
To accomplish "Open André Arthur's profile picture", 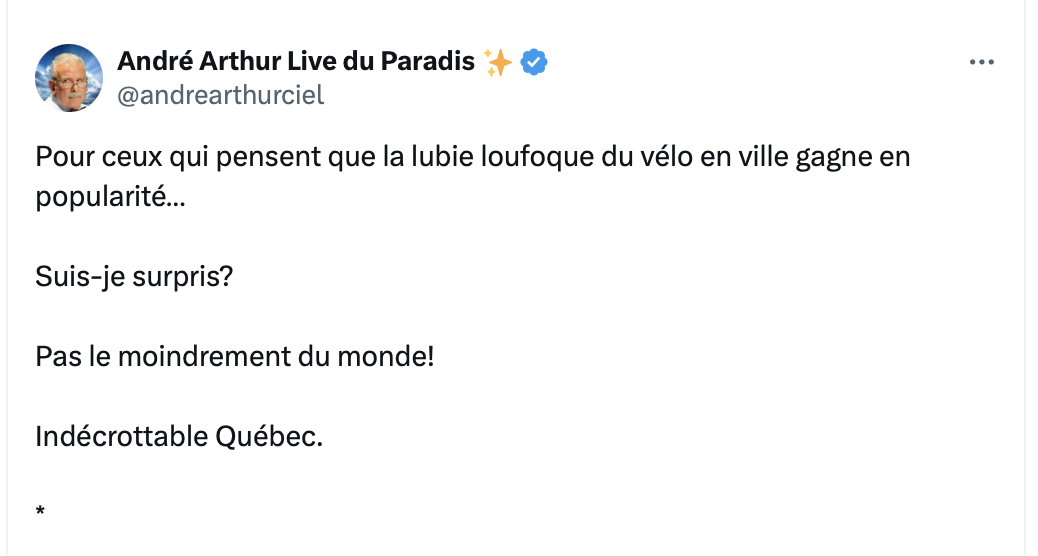I will tap(69, 78).
